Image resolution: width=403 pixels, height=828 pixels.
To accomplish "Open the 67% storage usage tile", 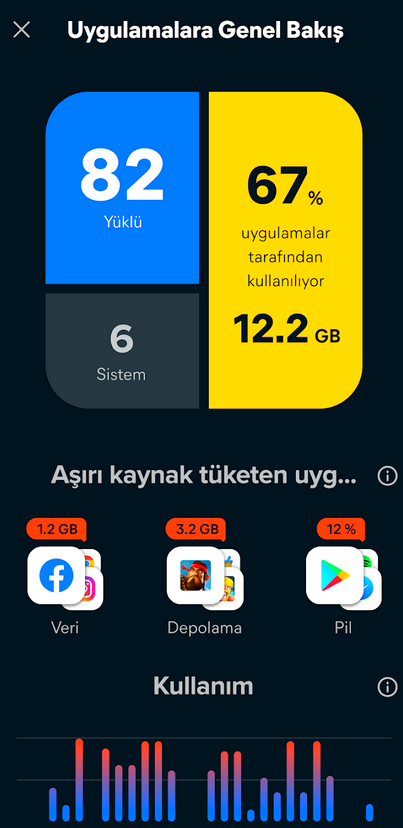I will pyautogui.click(x=286, y=250).
